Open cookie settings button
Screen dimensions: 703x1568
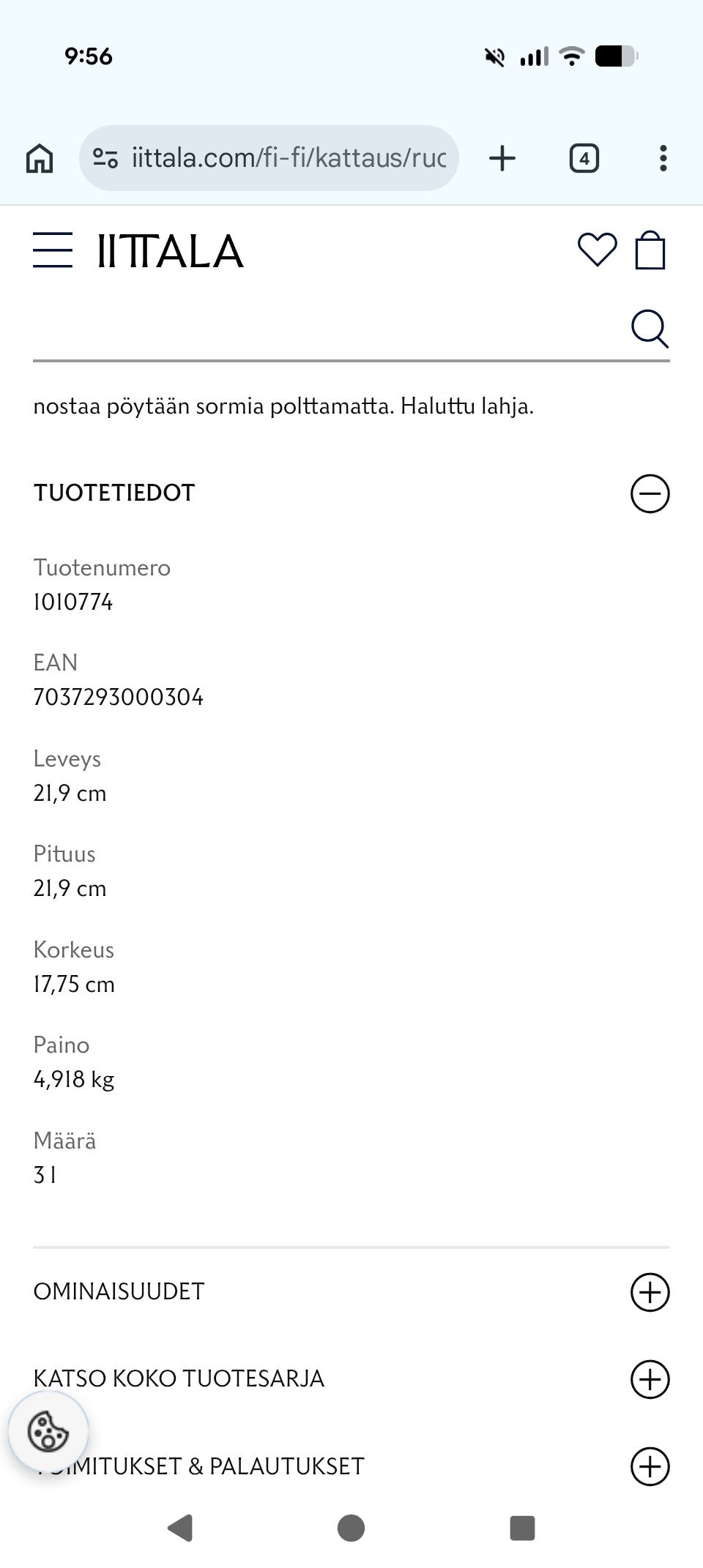point(48,1432)
